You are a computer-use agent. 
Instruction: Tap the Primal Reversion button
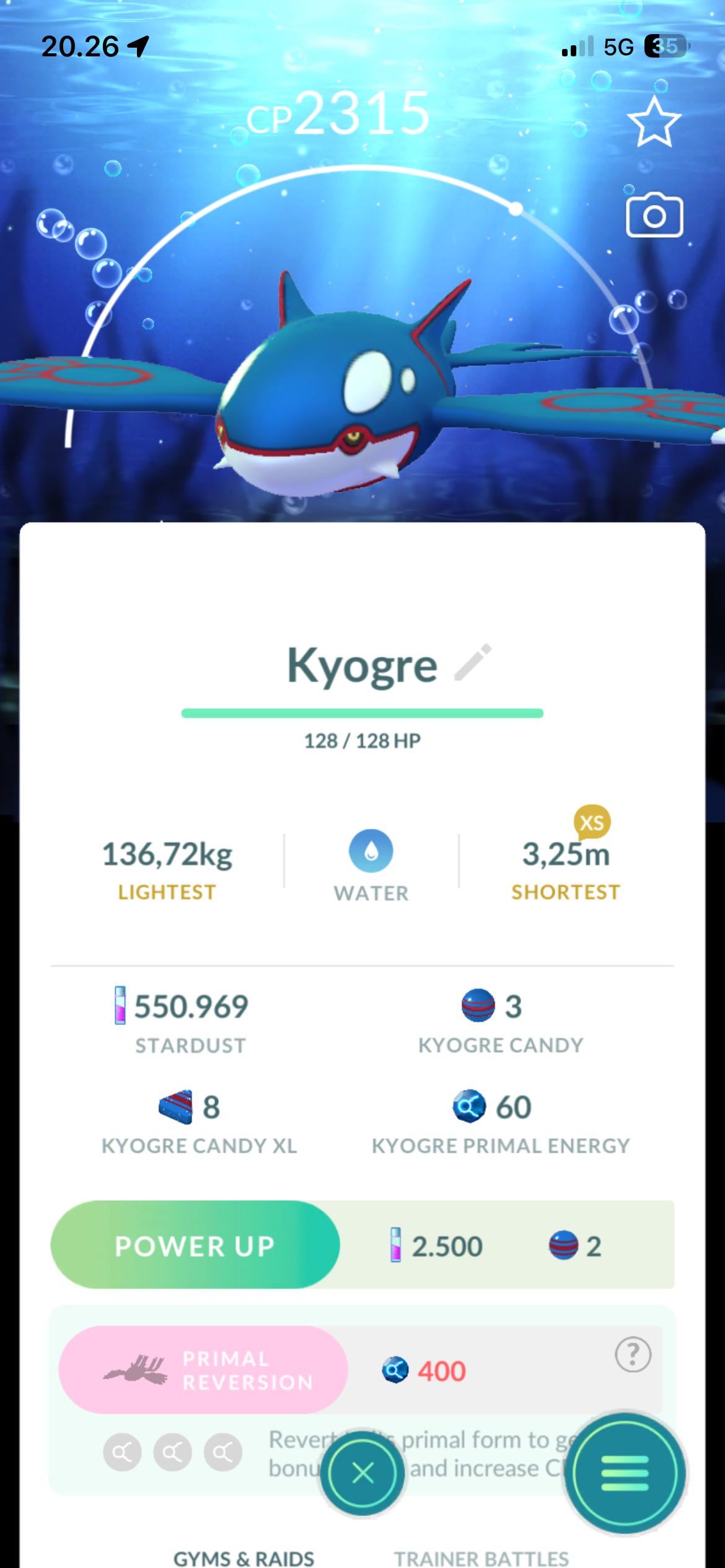click(x=203, y=1370)
